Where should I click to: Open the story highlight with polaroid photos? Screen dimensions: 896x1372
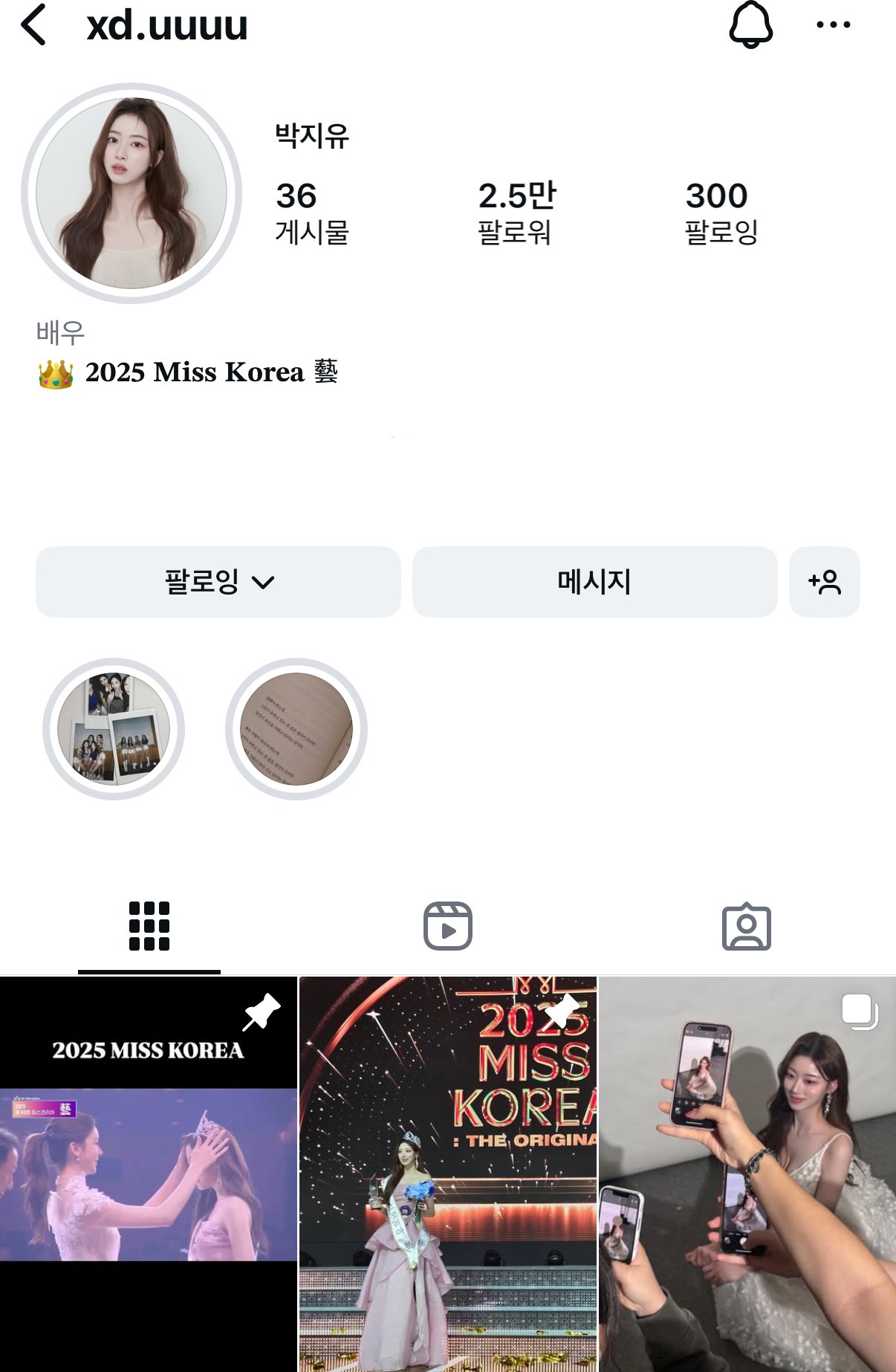pyautogui.click(x=114, y=729)
